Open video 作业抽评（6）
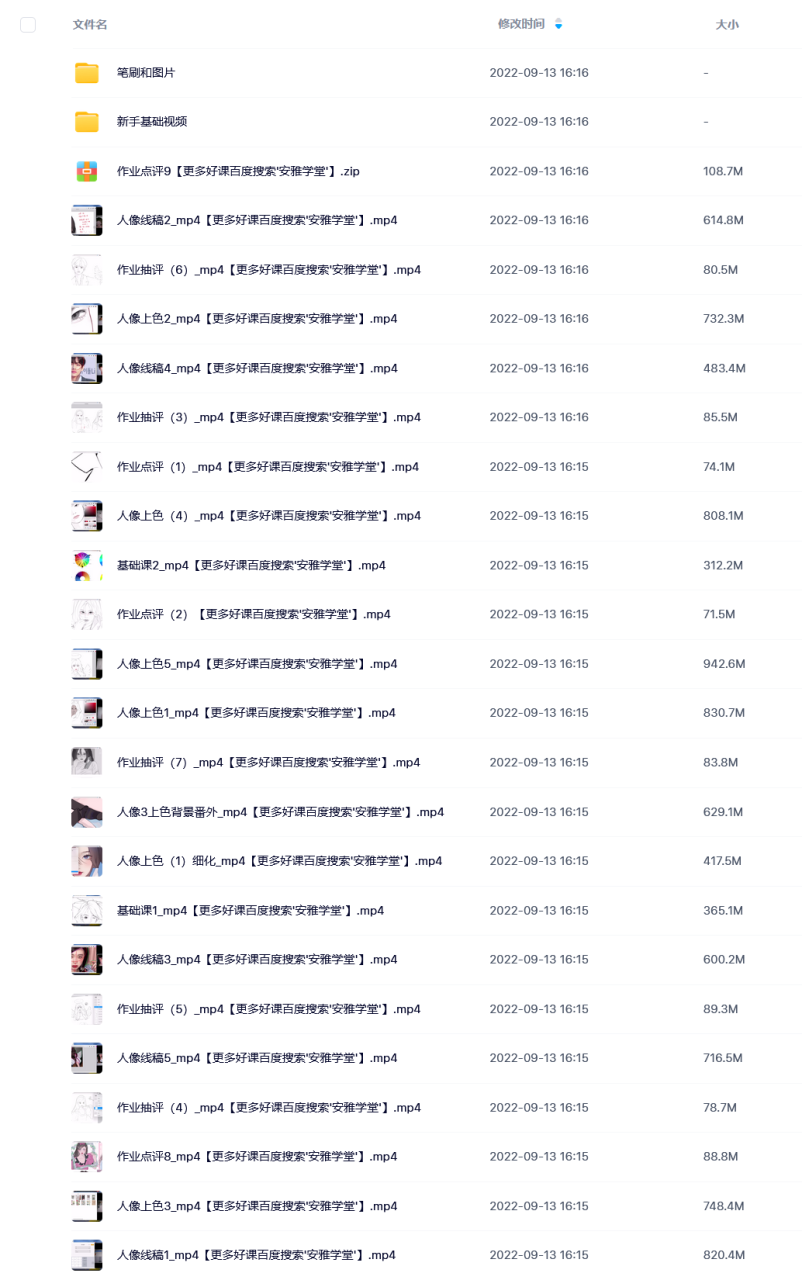This screenshot has height=1280, width=802. pyautogui.click(x=268, y=270)
